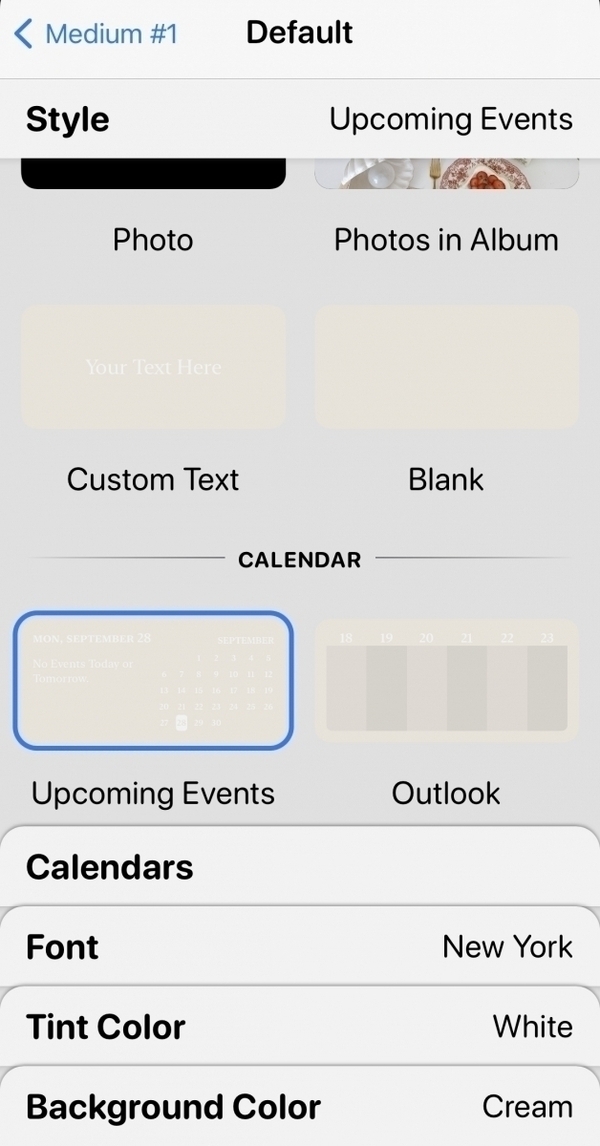Open Tint Color set to White
Image resolution: width=600 pixels, height=1146 pixels.
[299, 1026]
